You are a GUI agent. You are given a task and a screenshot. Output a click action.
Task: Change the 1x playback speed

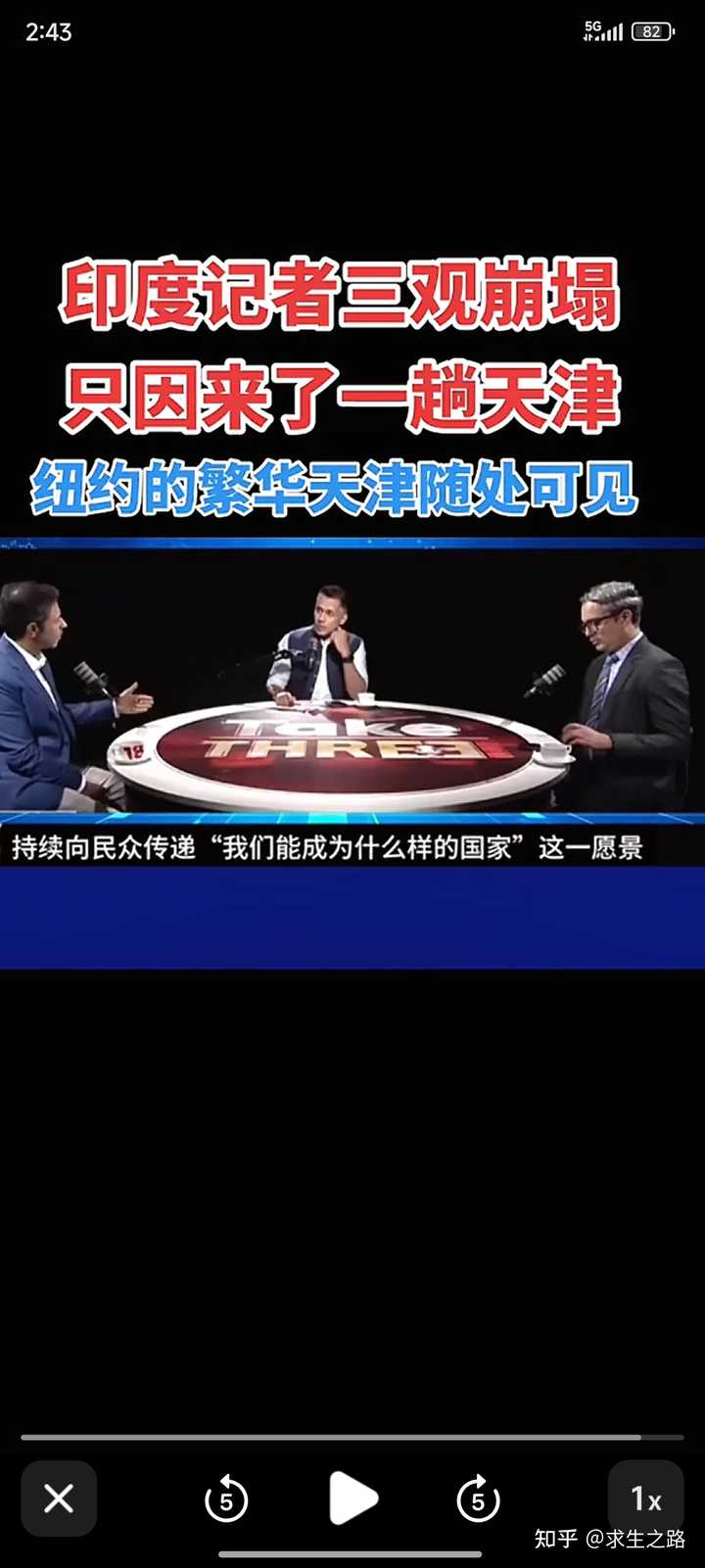[645, 1497]
